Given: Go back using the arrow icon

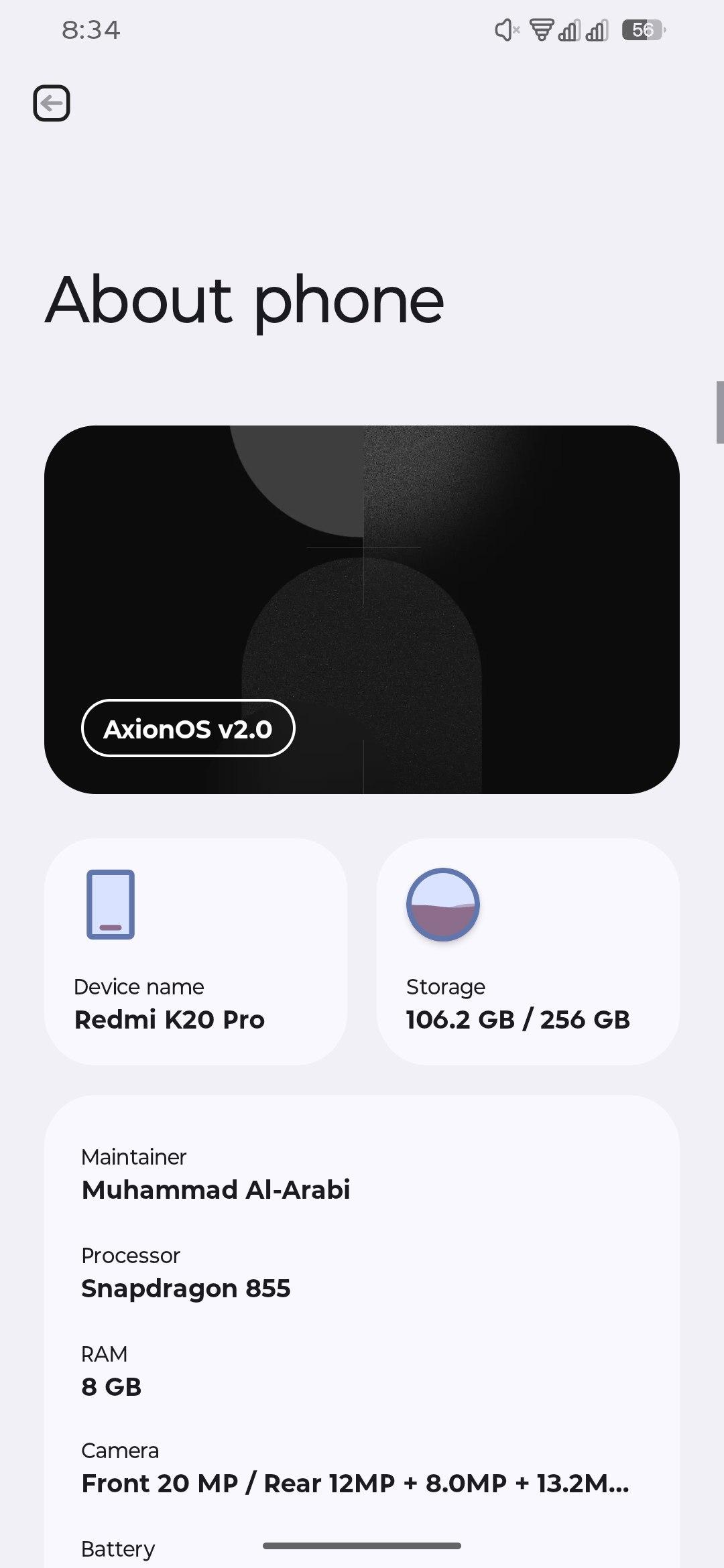Looking at the screenshot, I should pyautogui.click(x=52, y=103).
